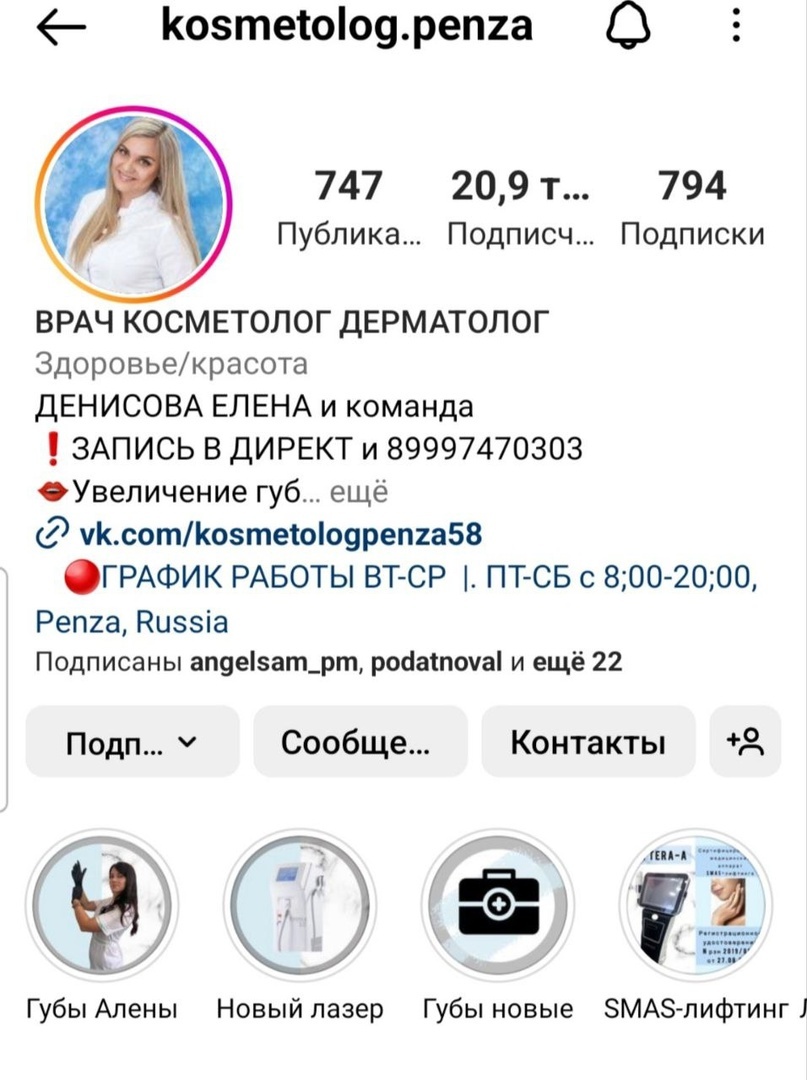
Task: Open the 'Подп...' following dropdown
Action: coord(131,741)
